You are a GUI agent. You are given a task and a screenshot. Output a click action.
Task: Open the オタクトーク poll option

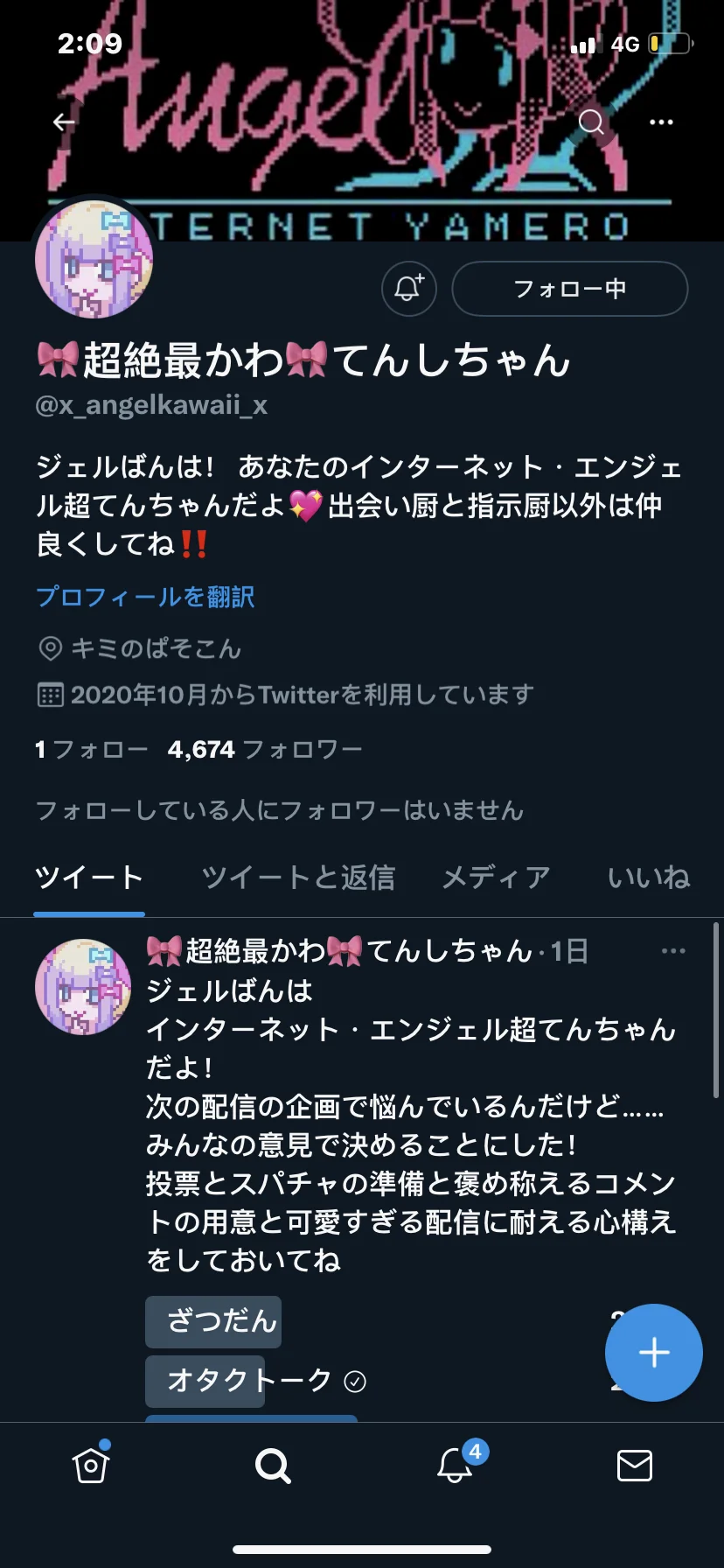(x=254, y=1381)
